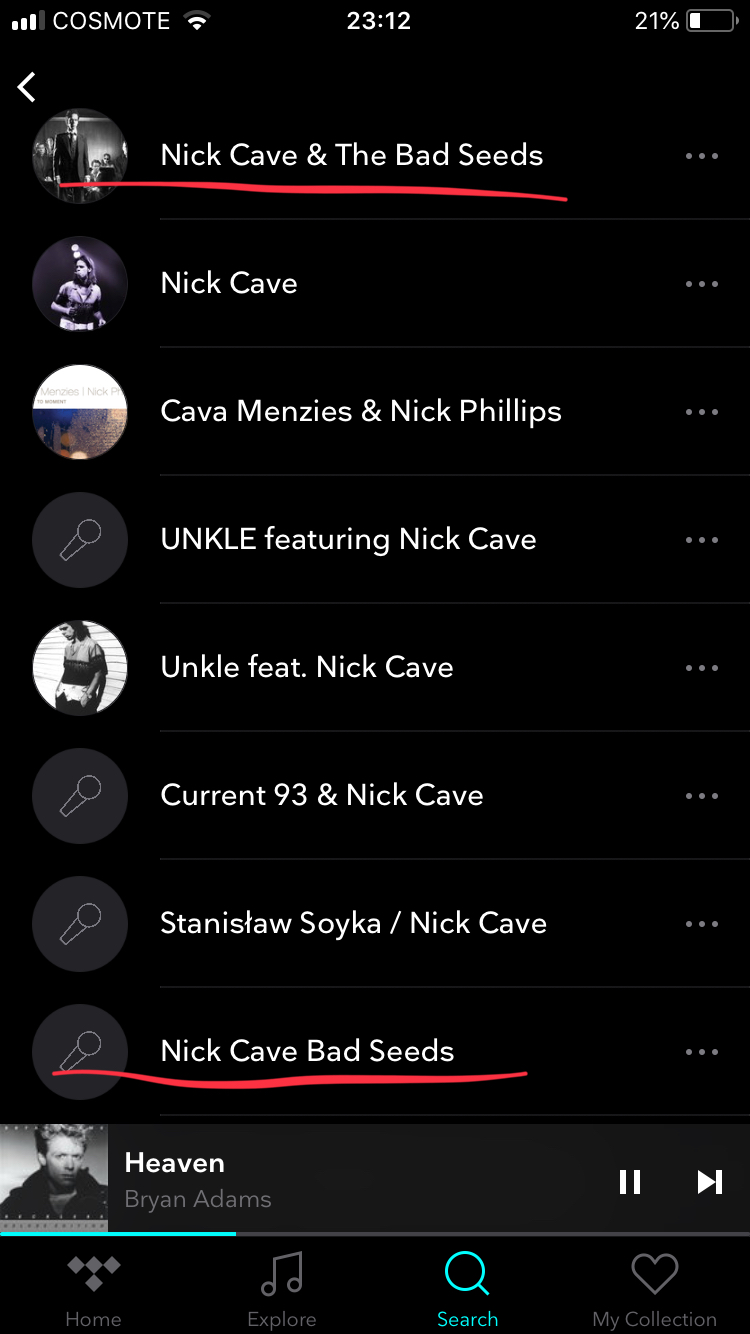Open the artist Nick Cave
This screenshot has height=1334, width=750.
(x=229, y=284)
